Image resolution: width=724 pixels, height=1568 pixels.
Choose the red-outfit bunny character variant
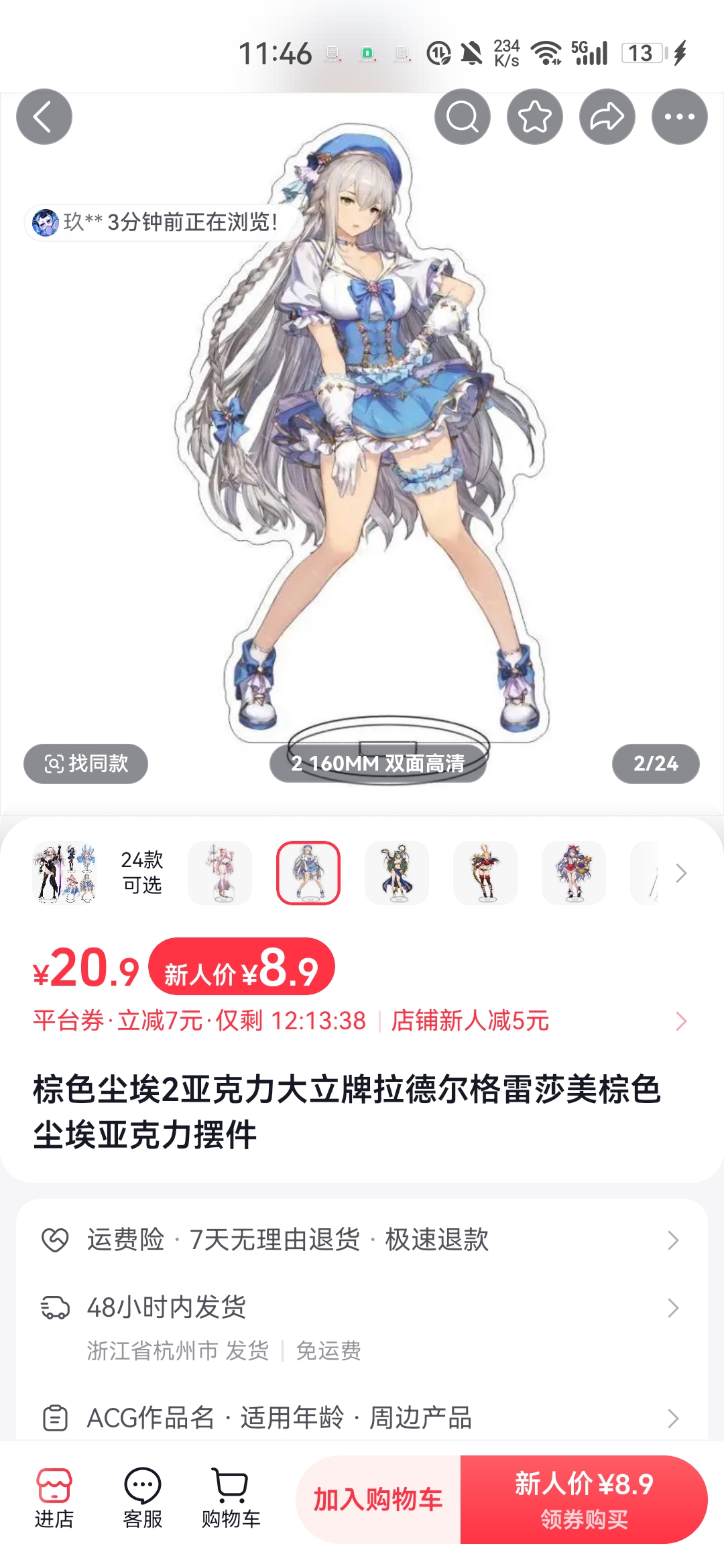[485, 872]
